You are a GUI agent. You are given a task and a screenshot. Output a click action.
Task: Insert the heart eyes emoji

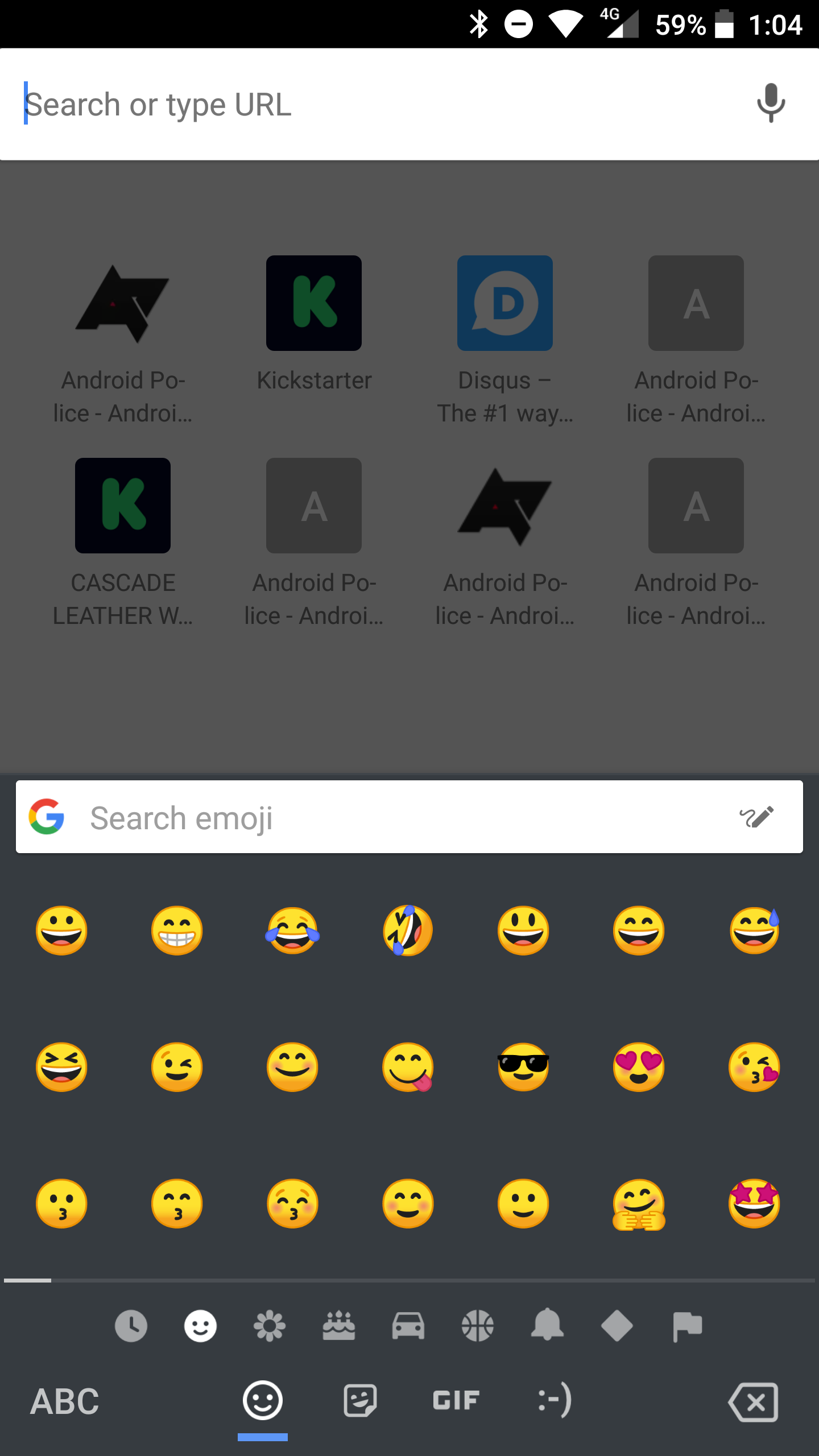click(639, 1067)
